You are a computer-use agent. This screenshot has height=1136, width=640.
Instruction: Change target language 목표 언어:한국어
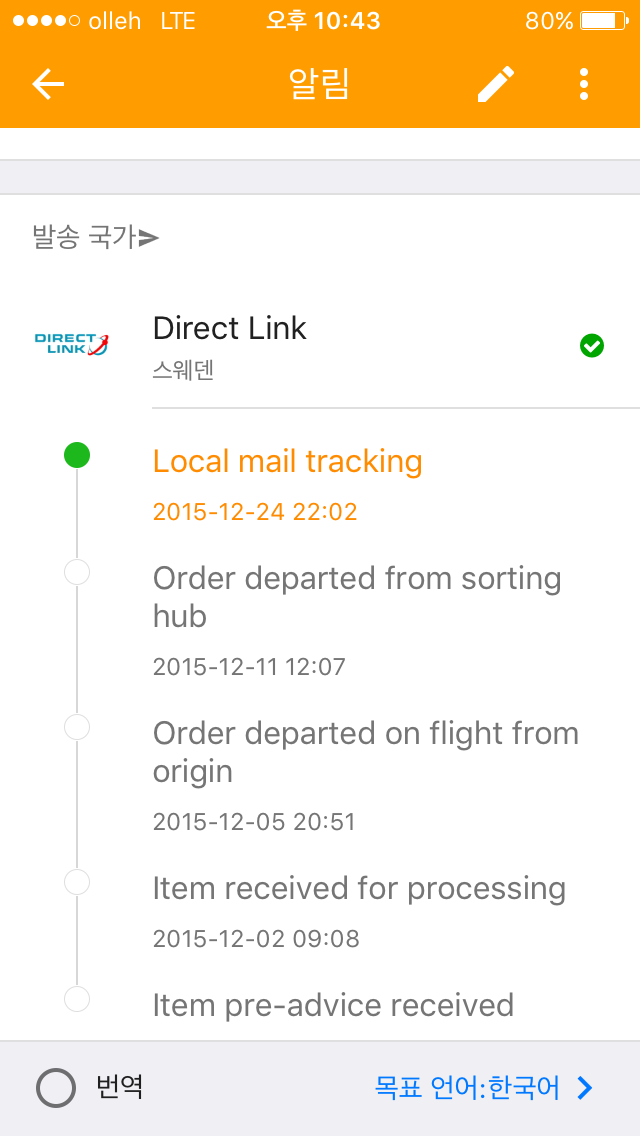(x=484, y=1087)
